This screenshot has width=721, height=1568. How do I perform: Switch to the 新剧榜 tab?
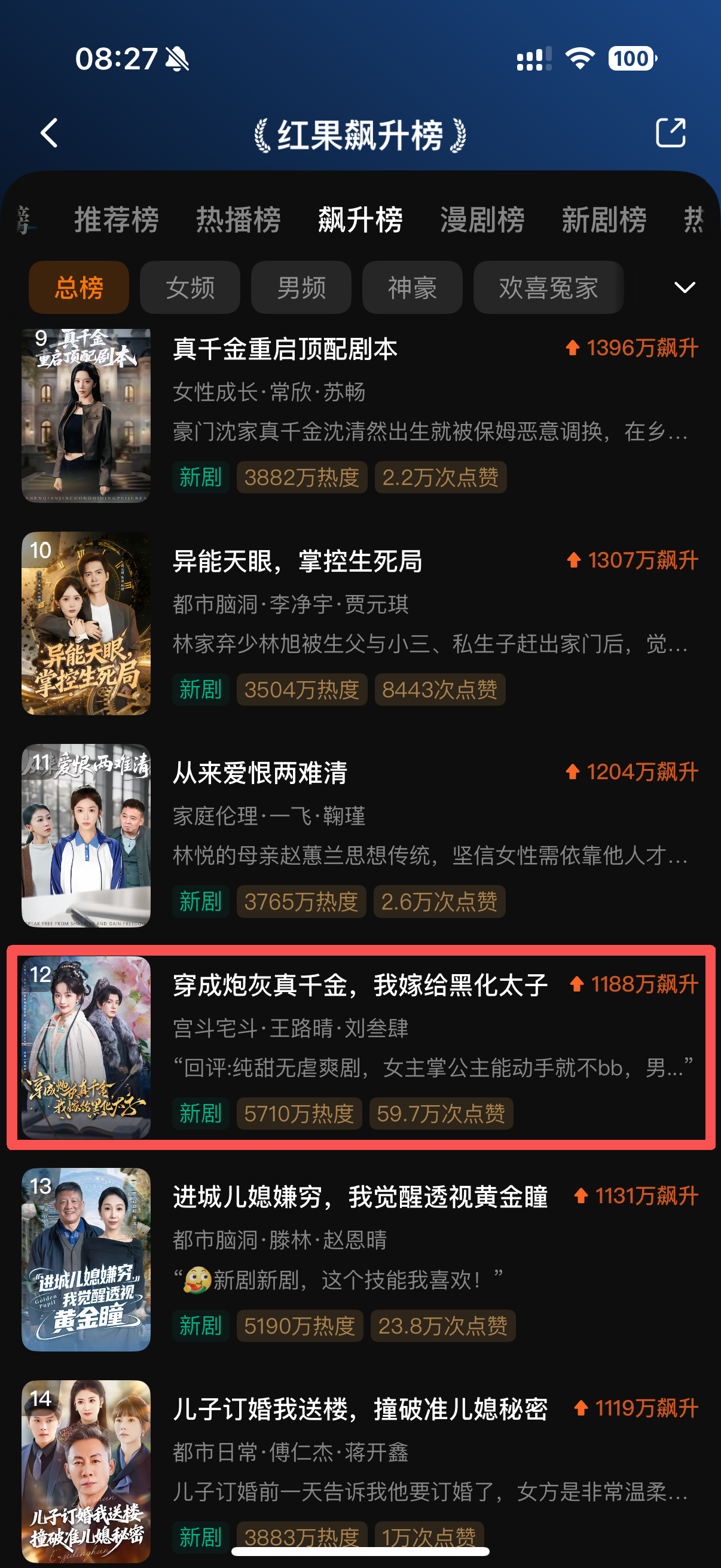tap(604, 219)
